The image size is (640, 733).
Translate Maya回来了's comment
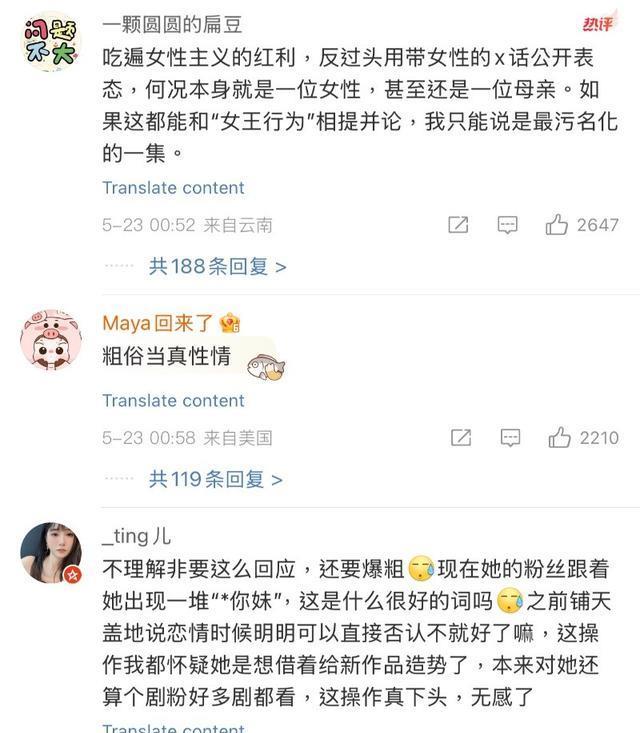coord(173,400)
